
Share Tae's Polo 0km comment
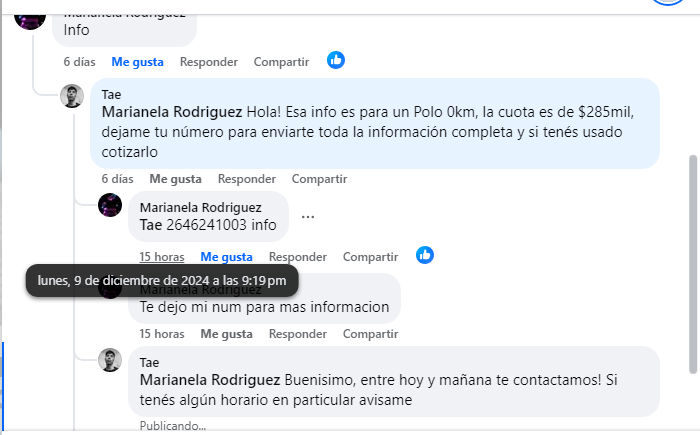319,179
